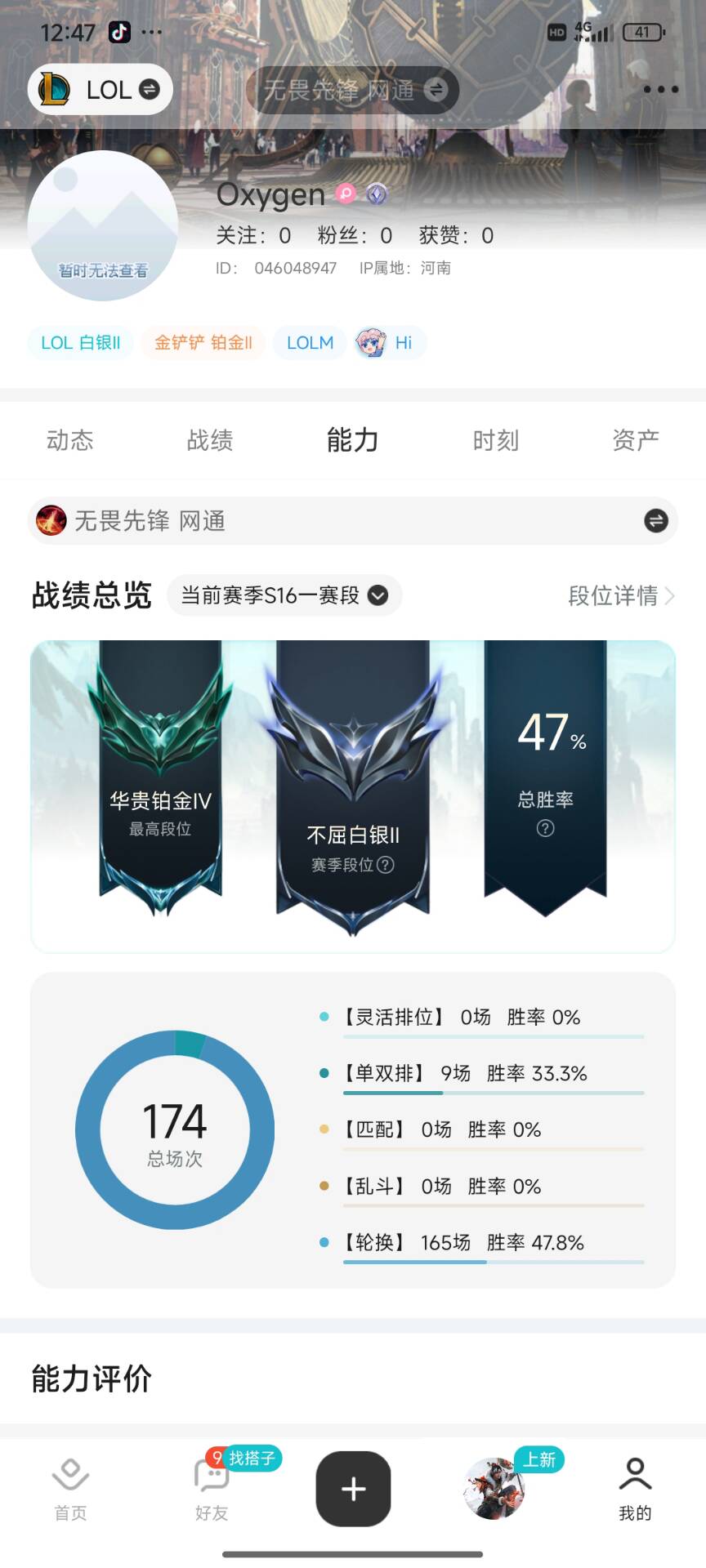Tap the Hi greeting chip
Viewport: 706px width, 1568px height.
click(389, 343)
